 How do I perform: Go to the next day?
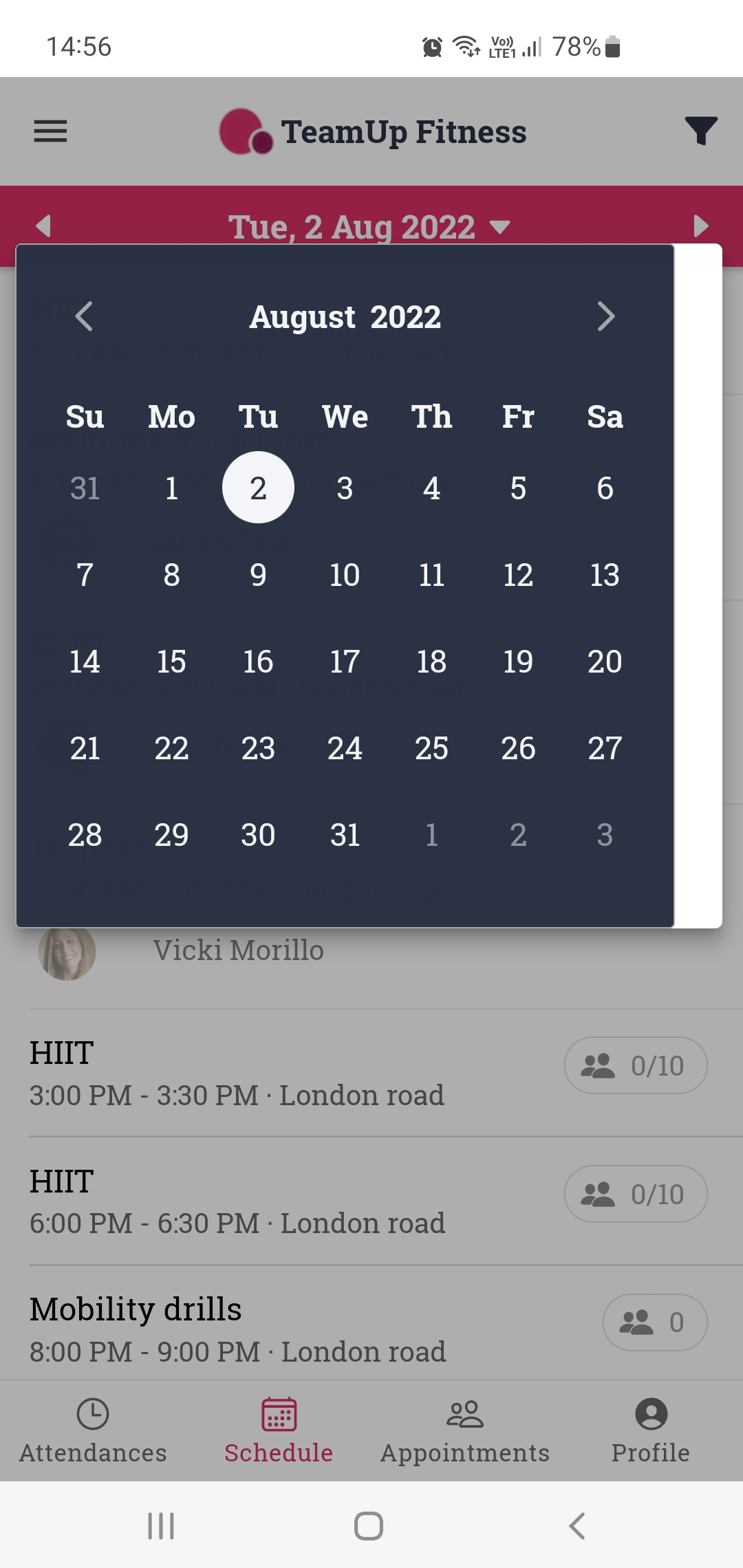700,226
